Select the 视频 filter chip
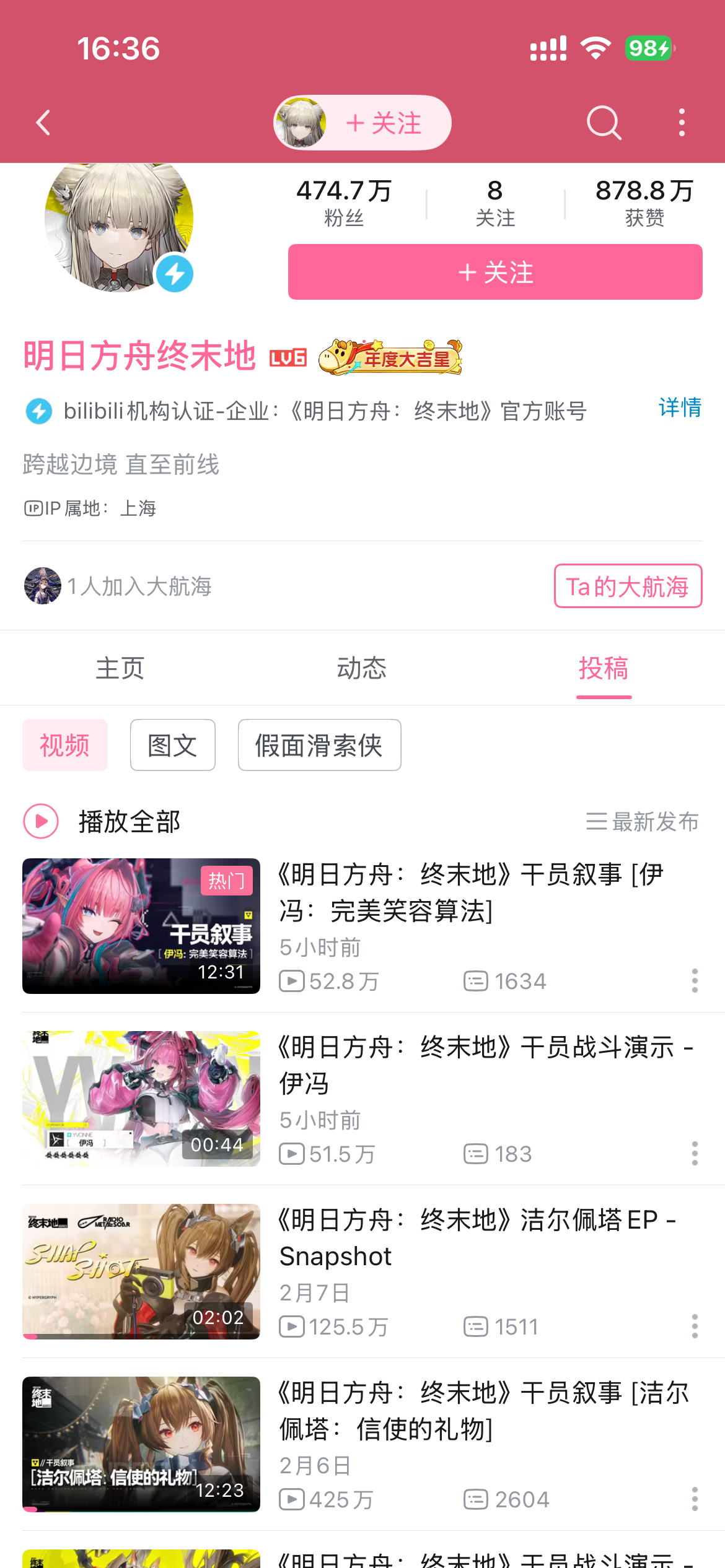This screenshot has height=1568, width=725. click(x=65, y=745)
